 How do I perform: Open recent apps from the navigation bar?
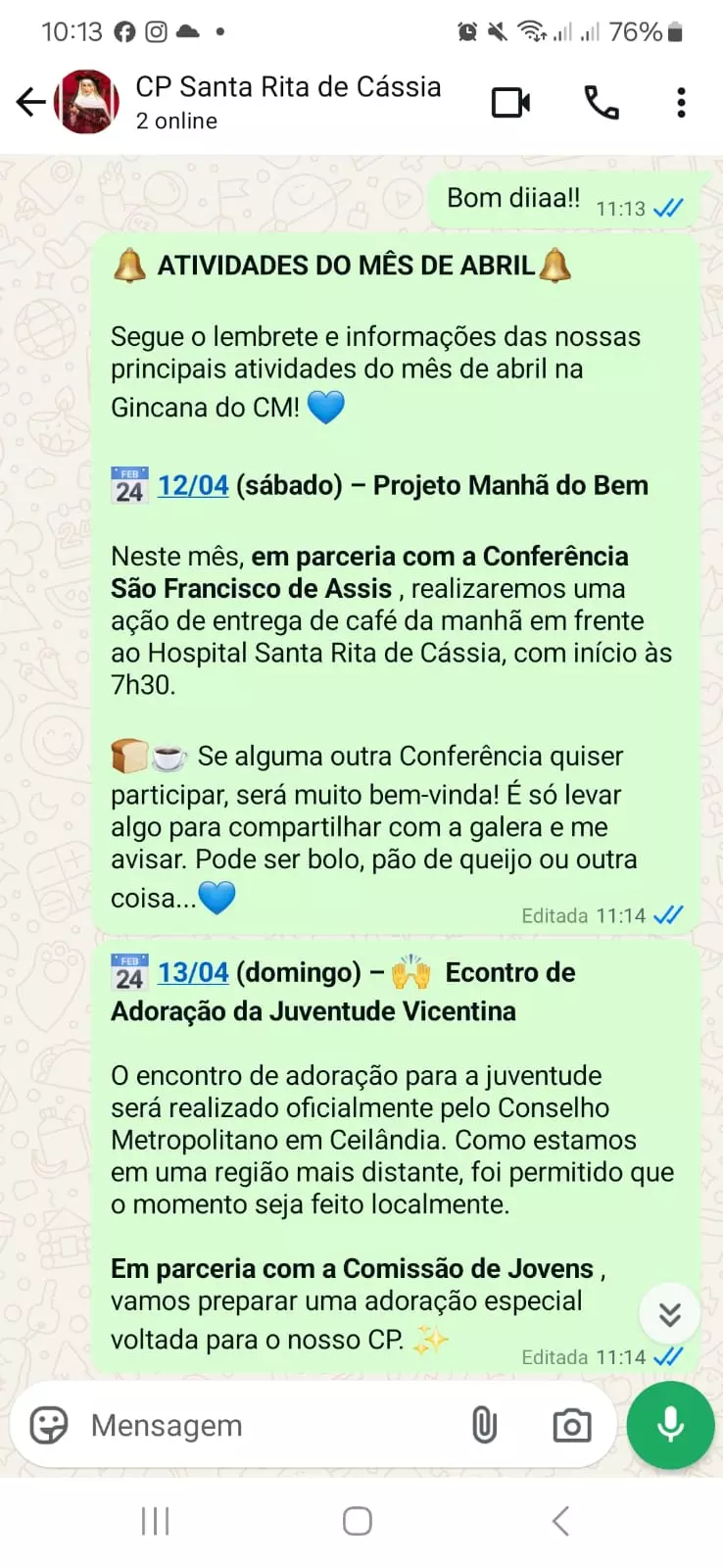(x=155, y=1521)
